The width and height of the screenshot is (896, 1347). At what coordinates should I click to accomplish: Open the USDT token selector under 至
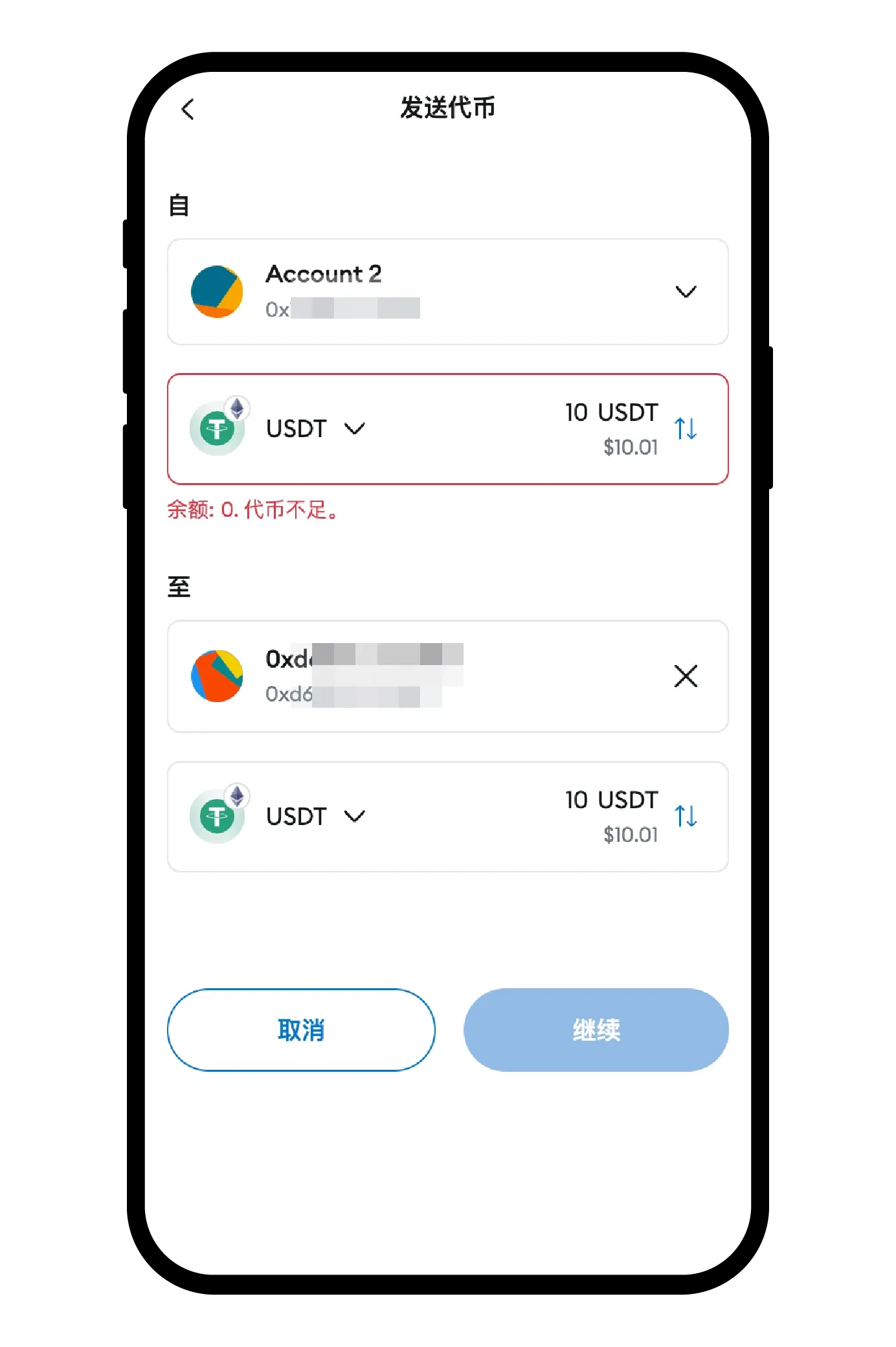(315, 816)
